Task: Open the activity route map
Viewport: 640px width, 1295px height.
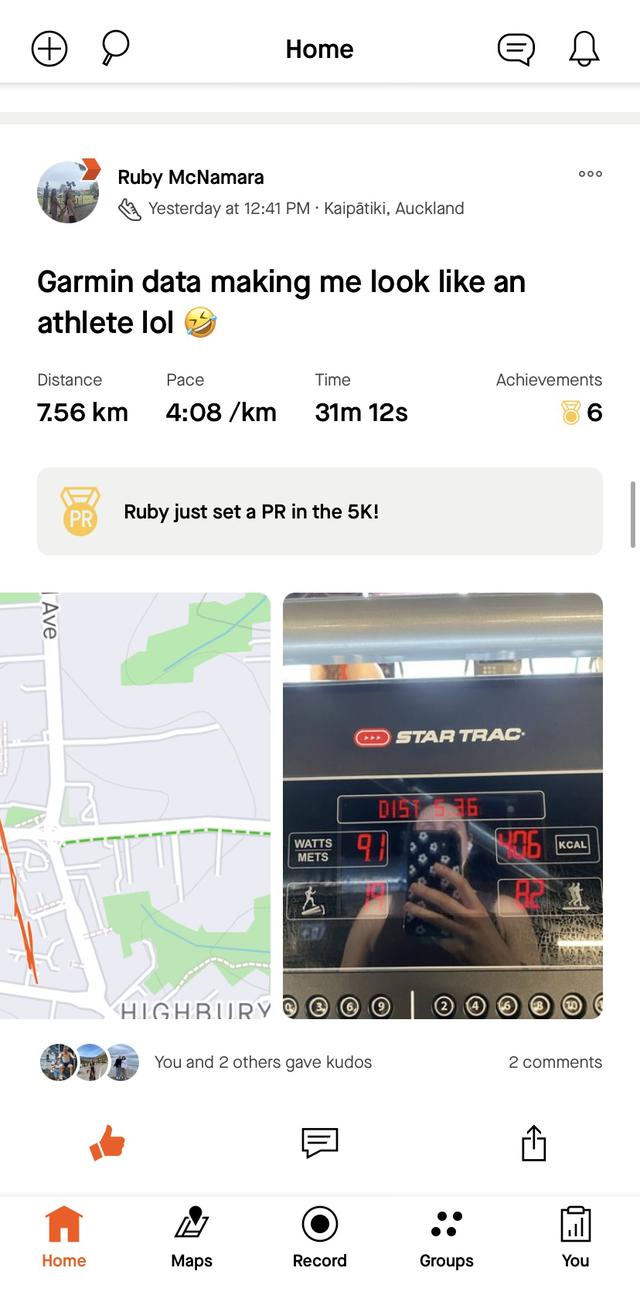Action: point(135,805)
